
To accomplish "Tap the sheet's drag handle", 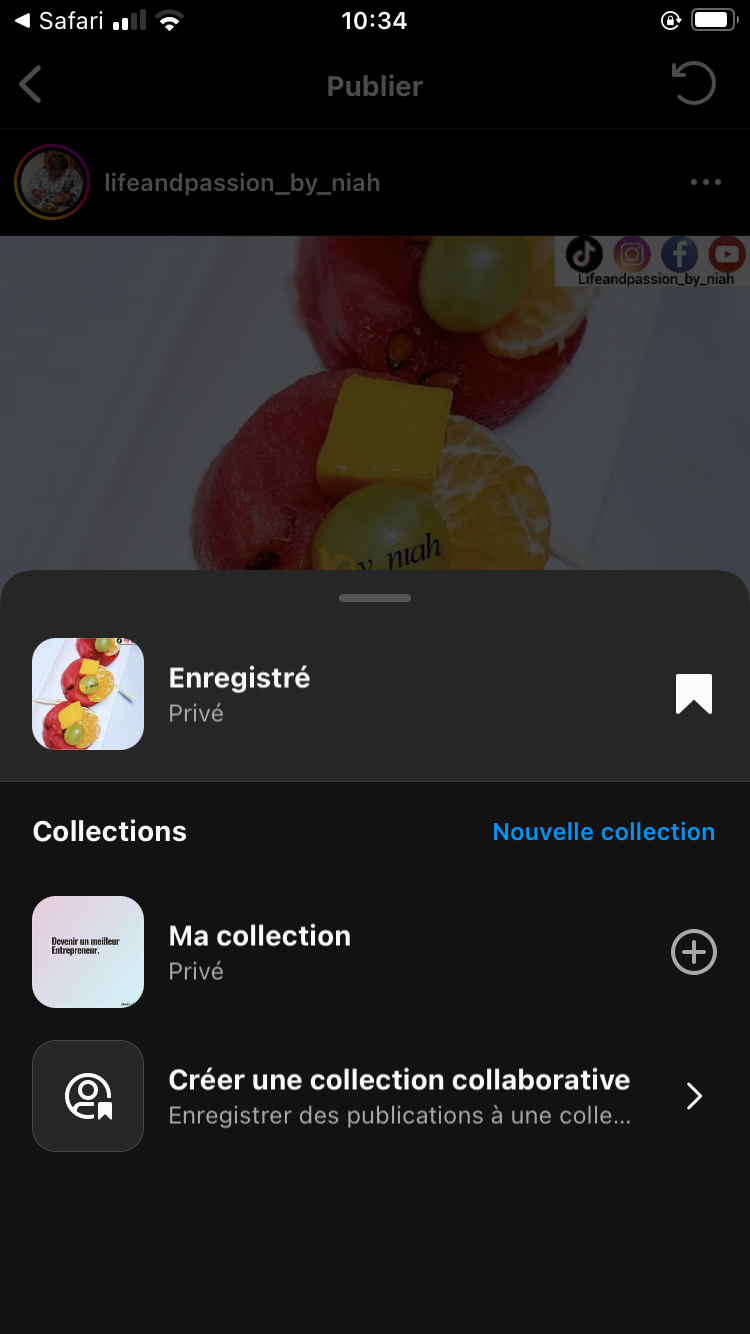I will 375,598.
